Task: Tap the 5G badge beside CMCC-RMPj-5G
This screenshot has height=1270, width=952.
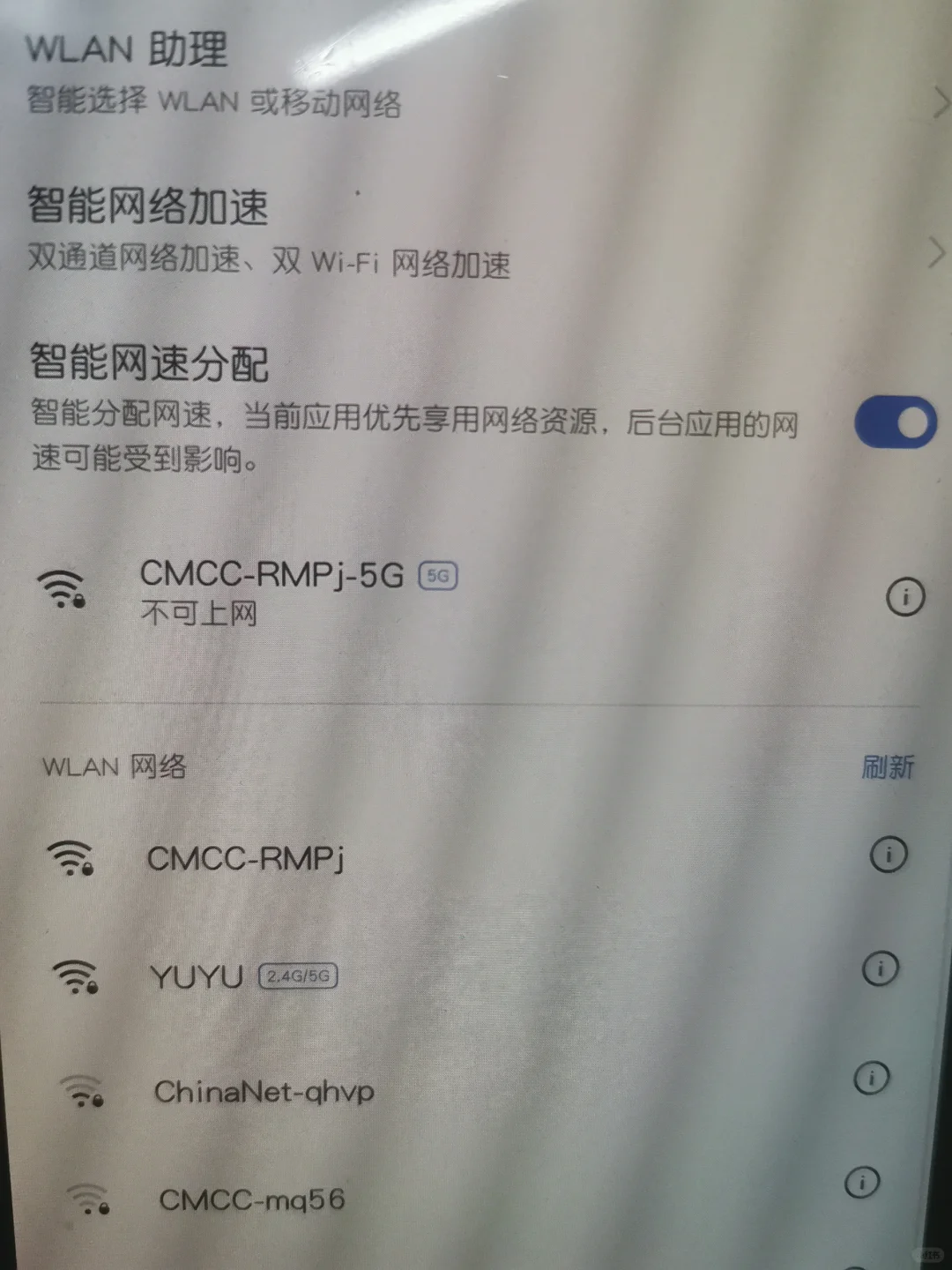Action: point(439,573)
